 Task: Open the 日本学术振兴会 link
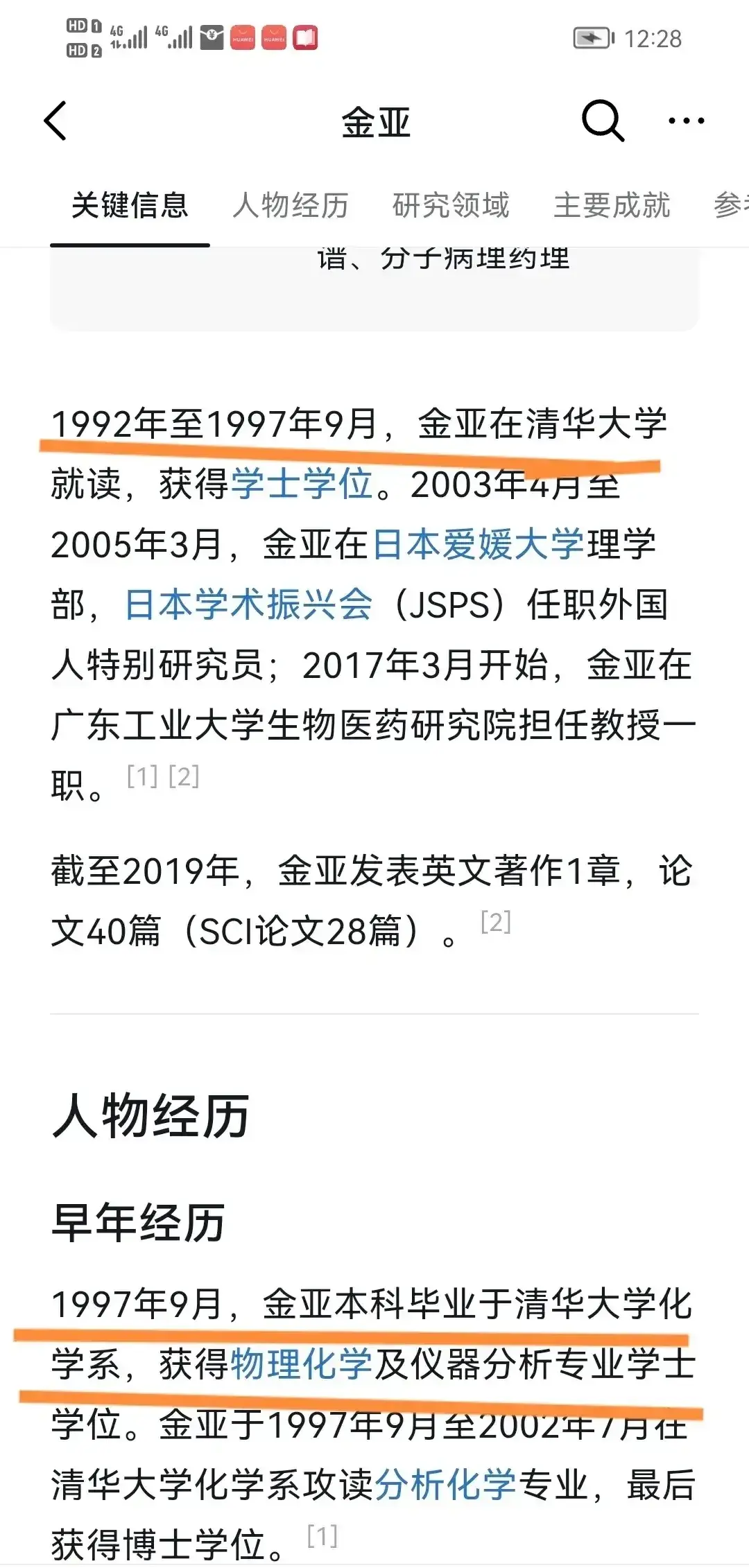248,604
